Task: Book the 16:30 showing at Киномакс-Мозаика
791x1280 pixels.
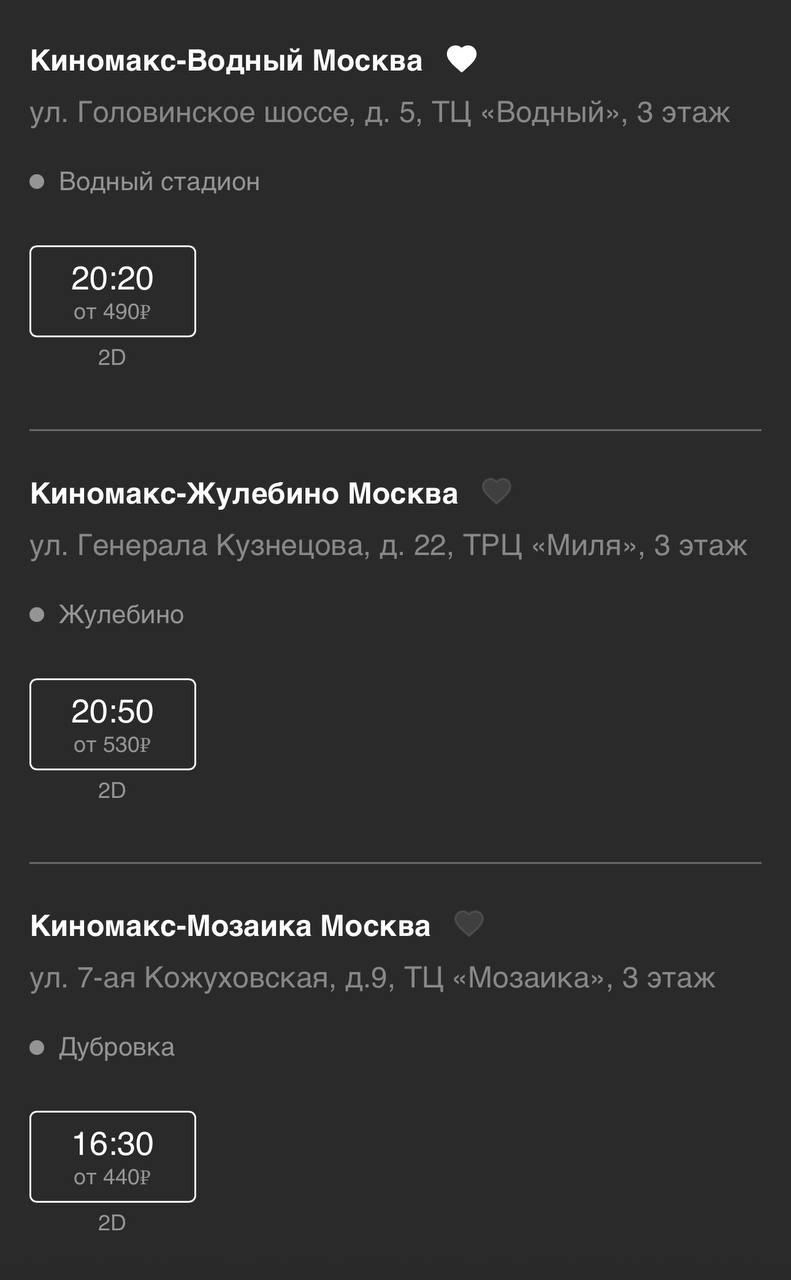Action: (x=112, y=1156)
